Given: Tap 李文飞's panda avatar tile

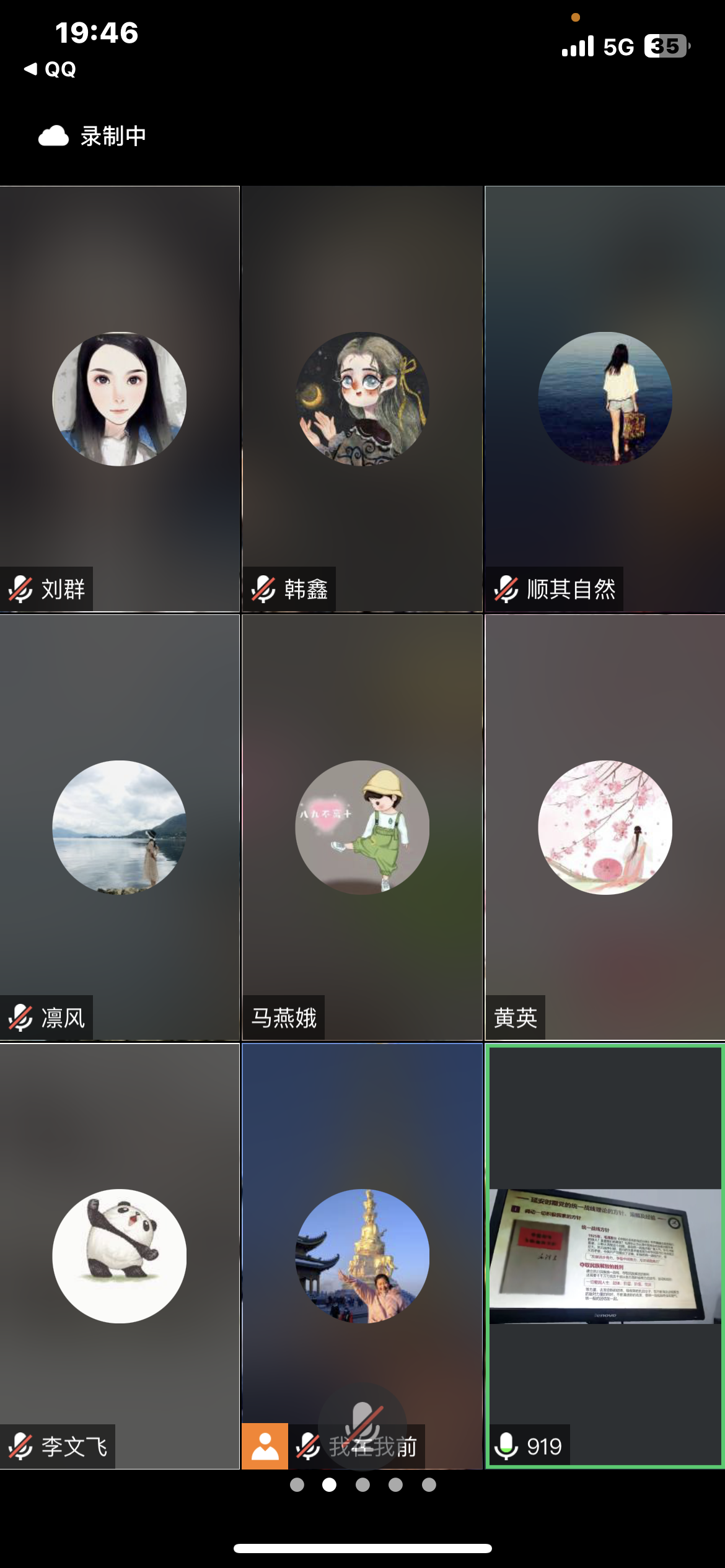Looking at the screenshot, I should coord(120,1256).
